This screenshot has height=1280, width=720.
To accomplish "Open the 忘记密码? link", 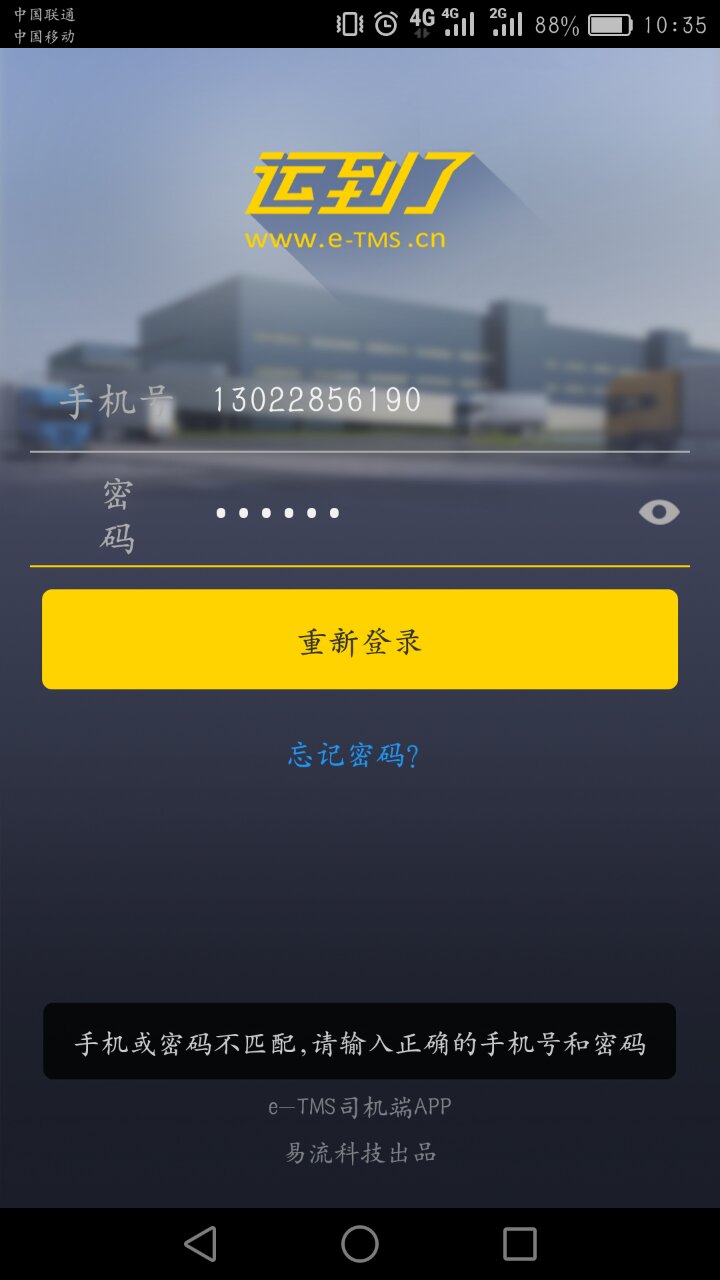I will click(353, 755).
